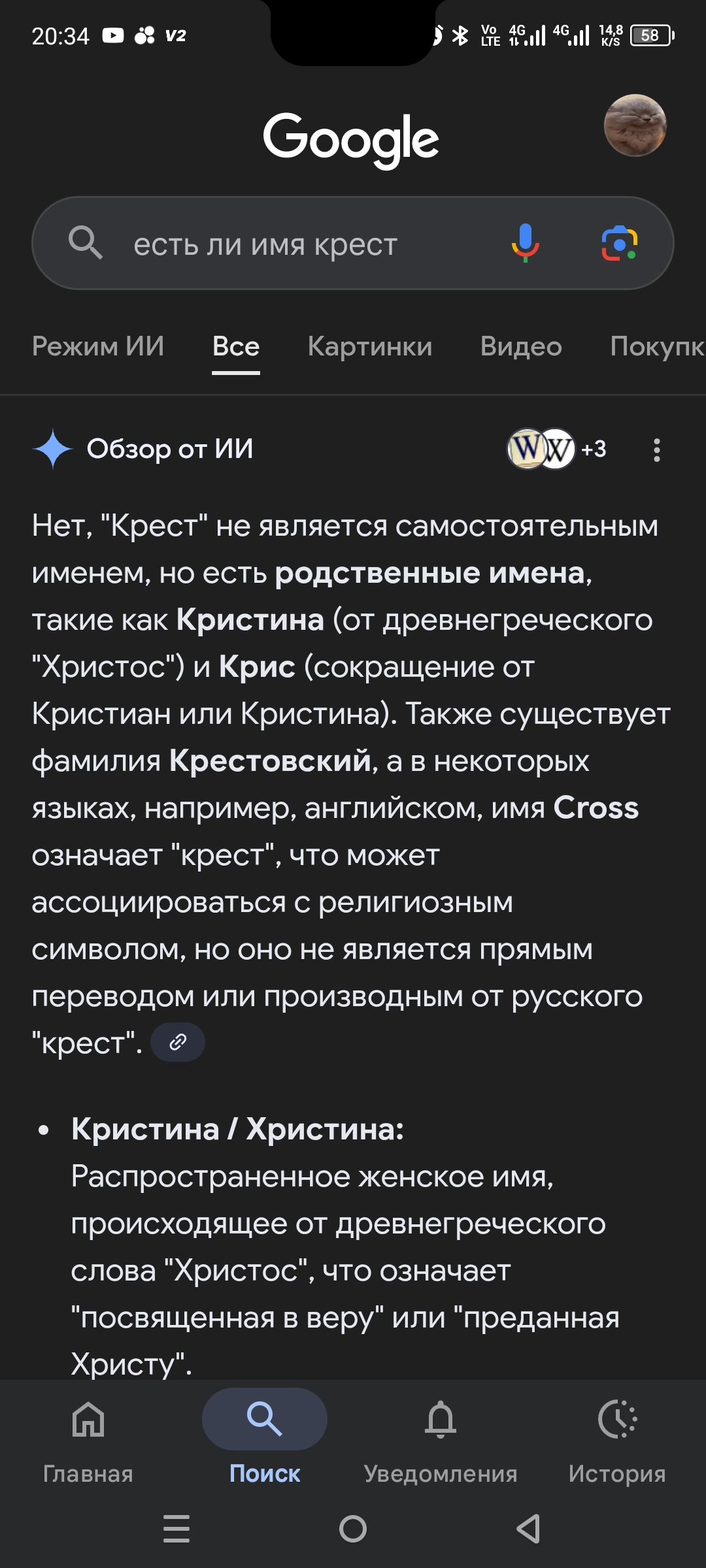Open the Уведомления tab

[x=441, y=1437]
